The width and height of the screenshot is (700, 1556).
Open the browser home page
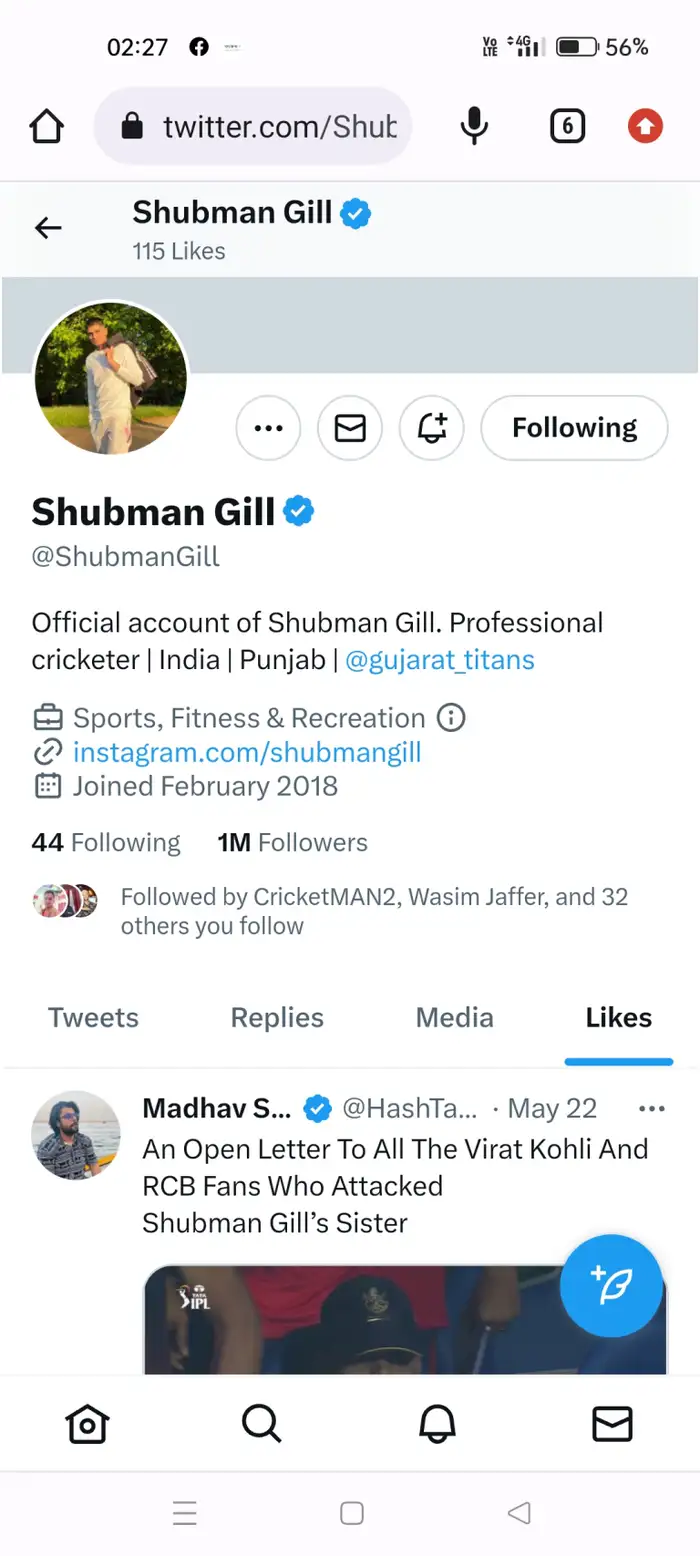[47, 126]
